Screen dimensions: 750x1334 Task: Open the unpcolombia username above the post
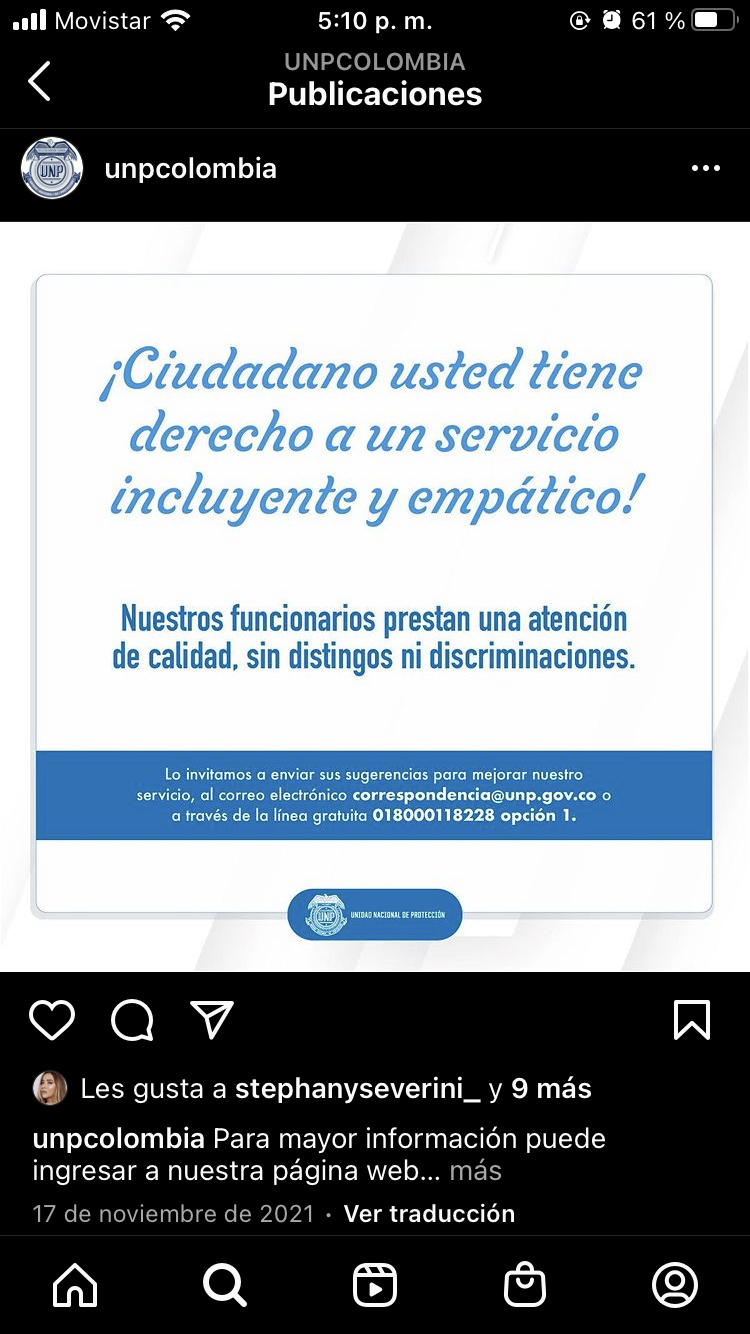(190, 168)
